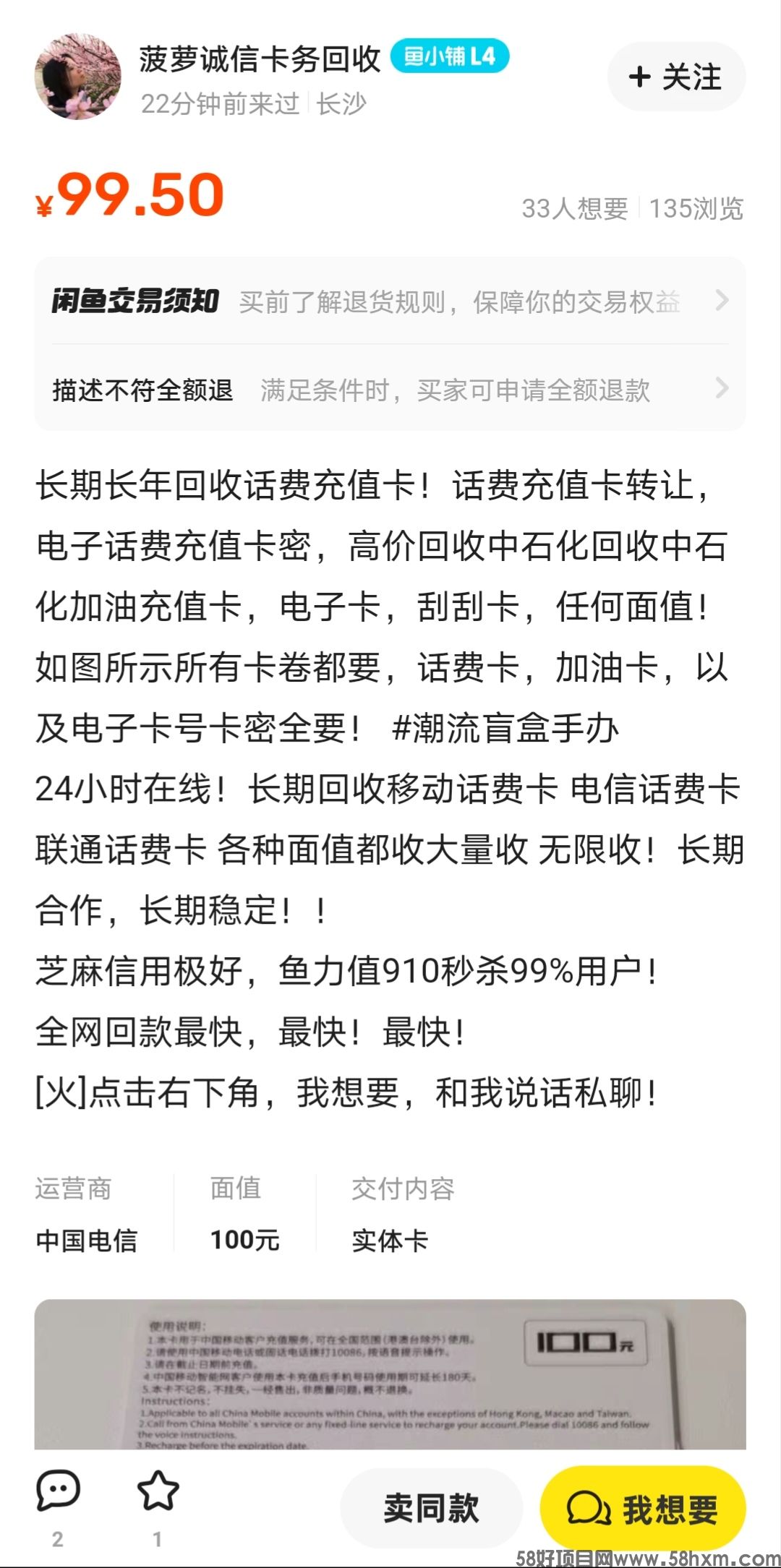
Task: Tap 卖同款 to sell similar item
Action: point(431,1508)
